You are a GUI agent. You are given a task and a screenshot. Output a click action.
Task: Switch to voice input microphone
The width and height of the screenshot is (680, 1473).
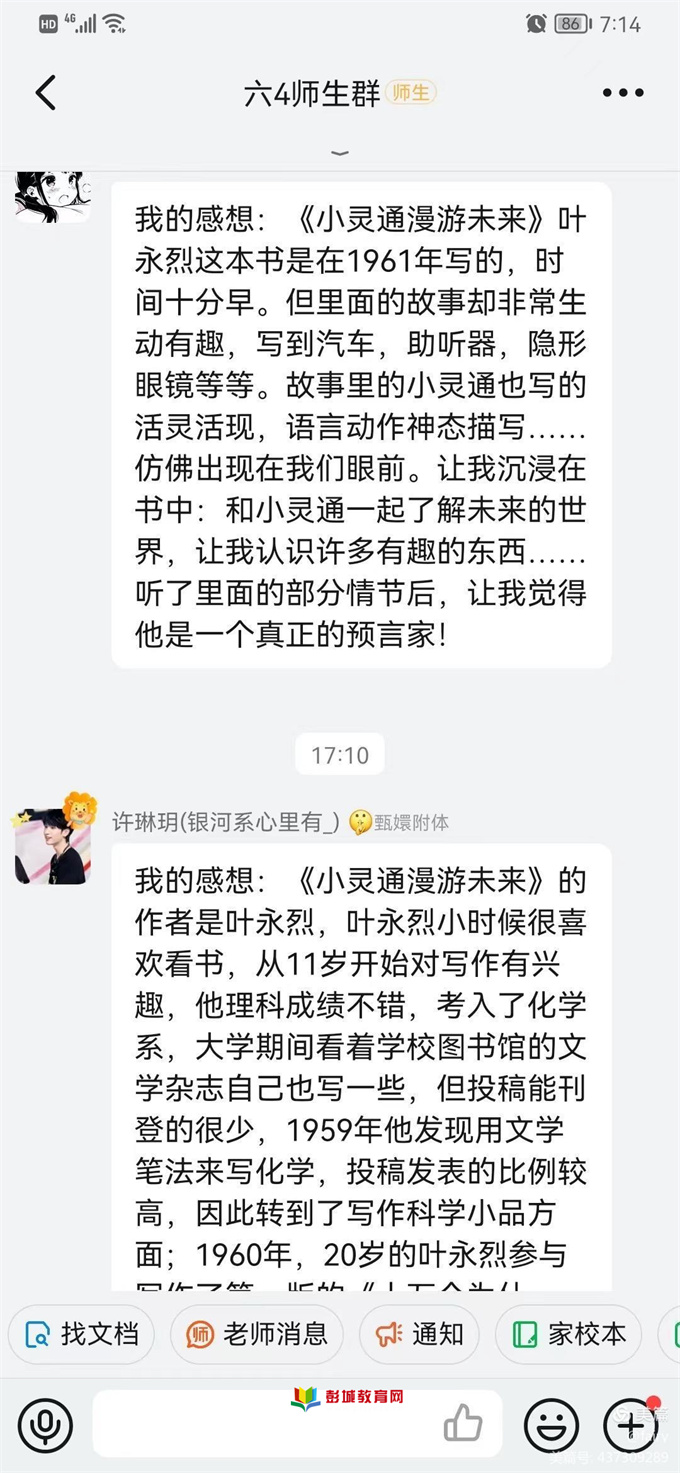click(44, 1424)
